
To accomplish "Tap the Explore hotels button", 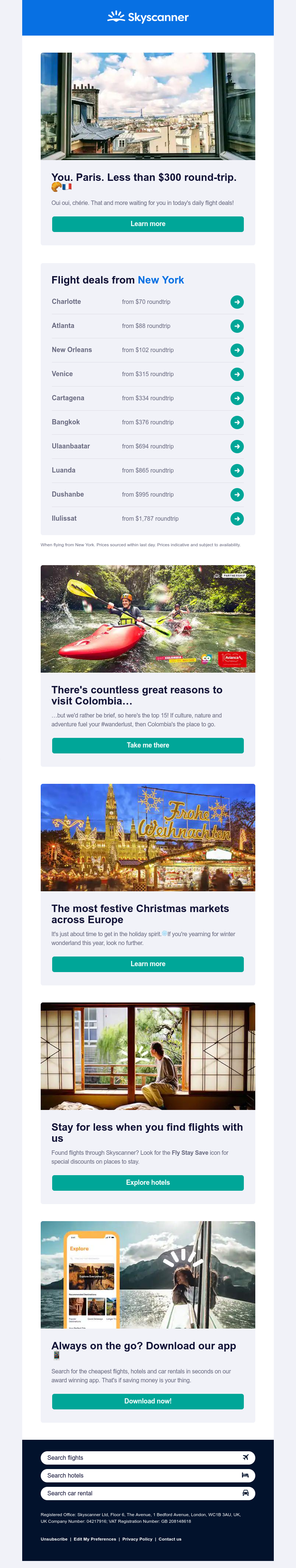I will click(x=148, y=1182).
